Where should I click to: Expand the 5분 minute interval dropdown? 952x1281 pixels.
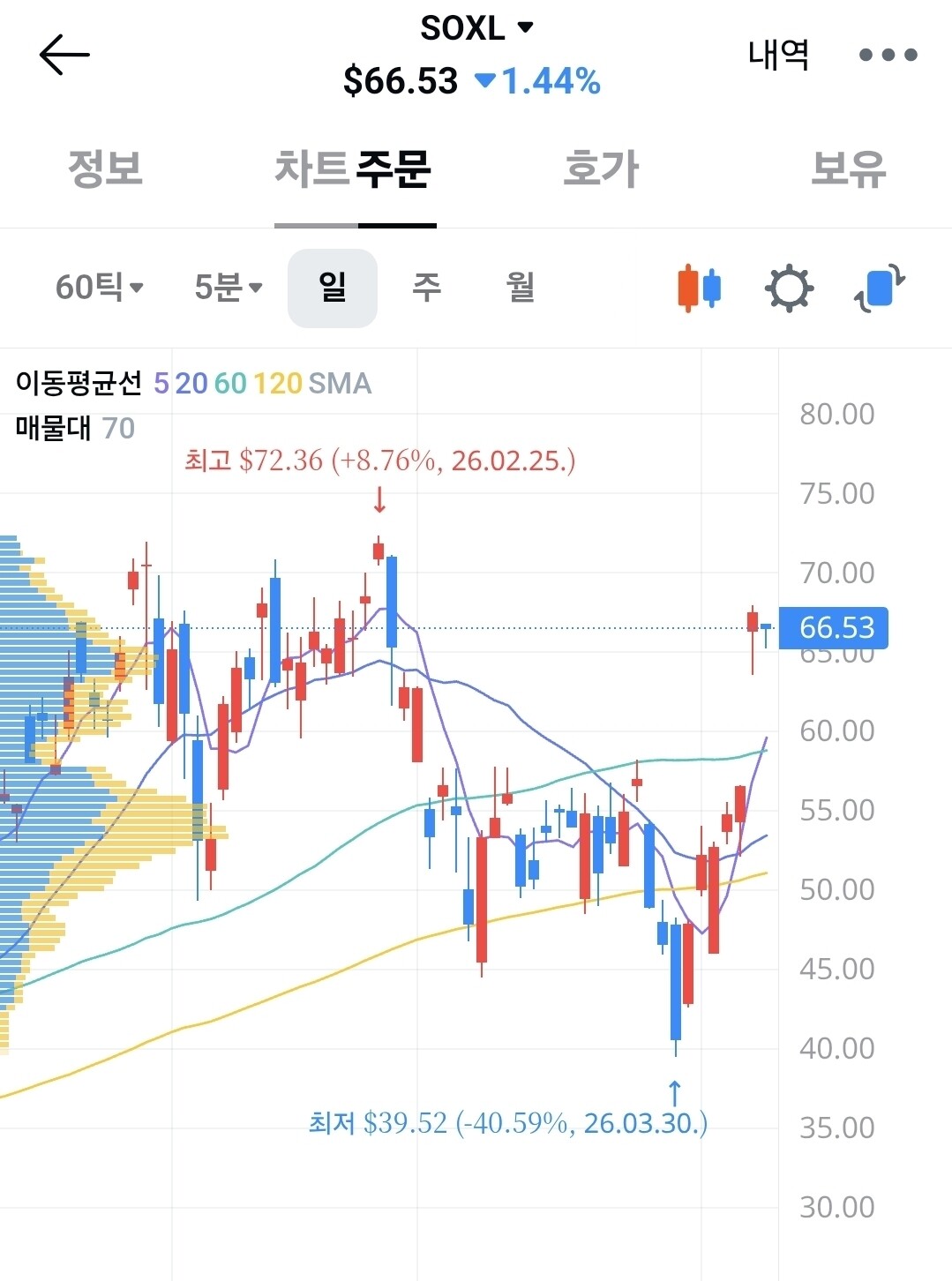click(x=228, y=288)
